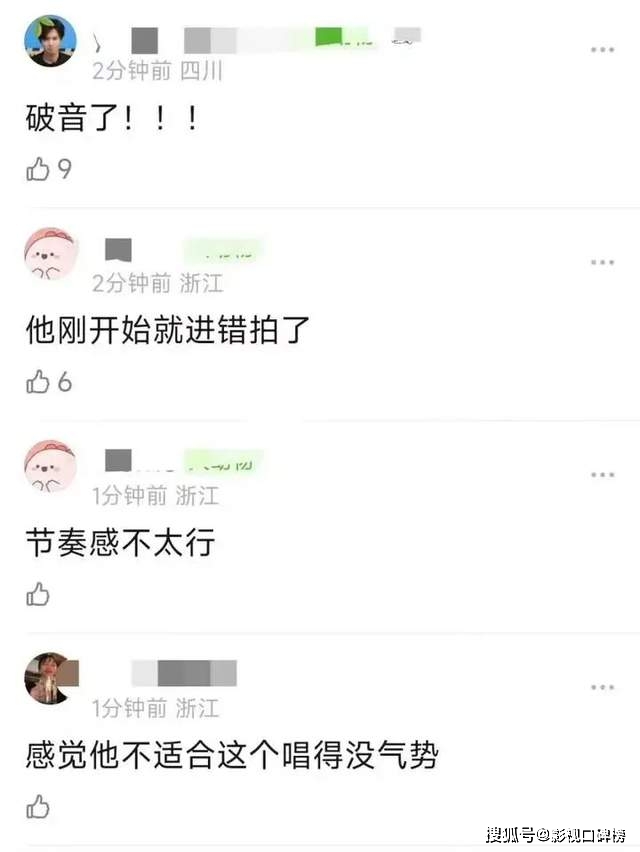Open more options for the 节奏感不太行 comment
Screen dimensions: 640x852
pos(602,474)
